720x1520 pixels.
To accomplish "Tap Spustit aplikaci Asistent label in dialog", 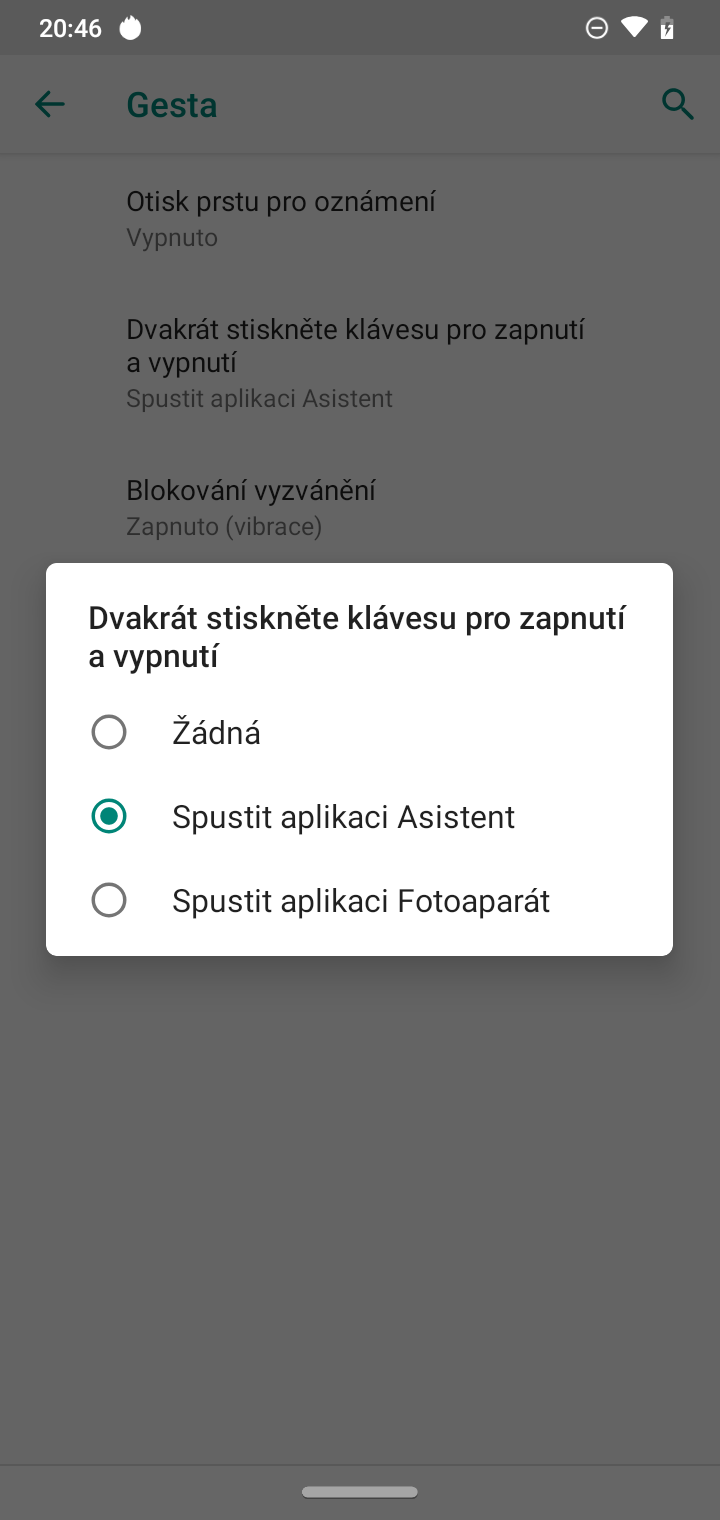I will (x=343, y=816).
